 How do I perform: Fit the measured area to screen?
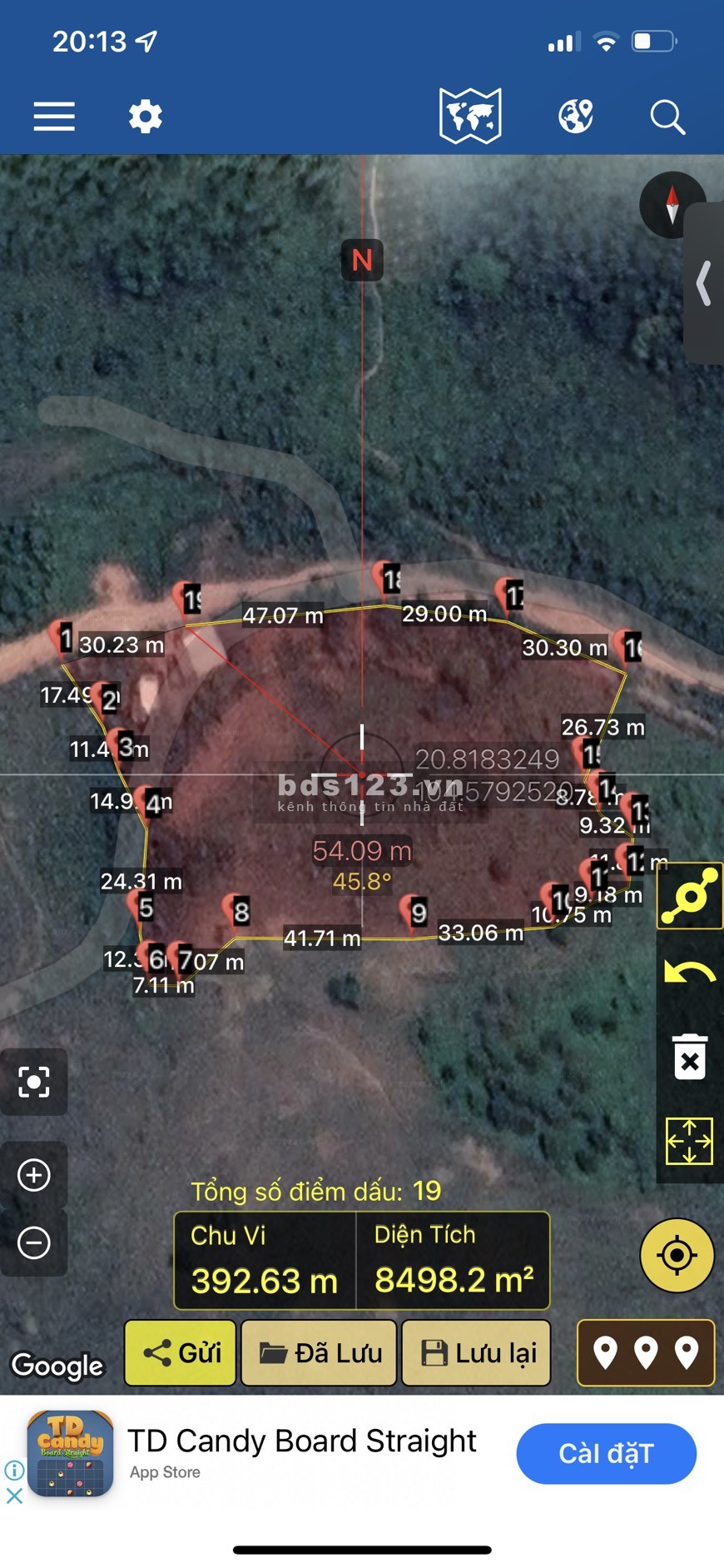pos(690,1141)
